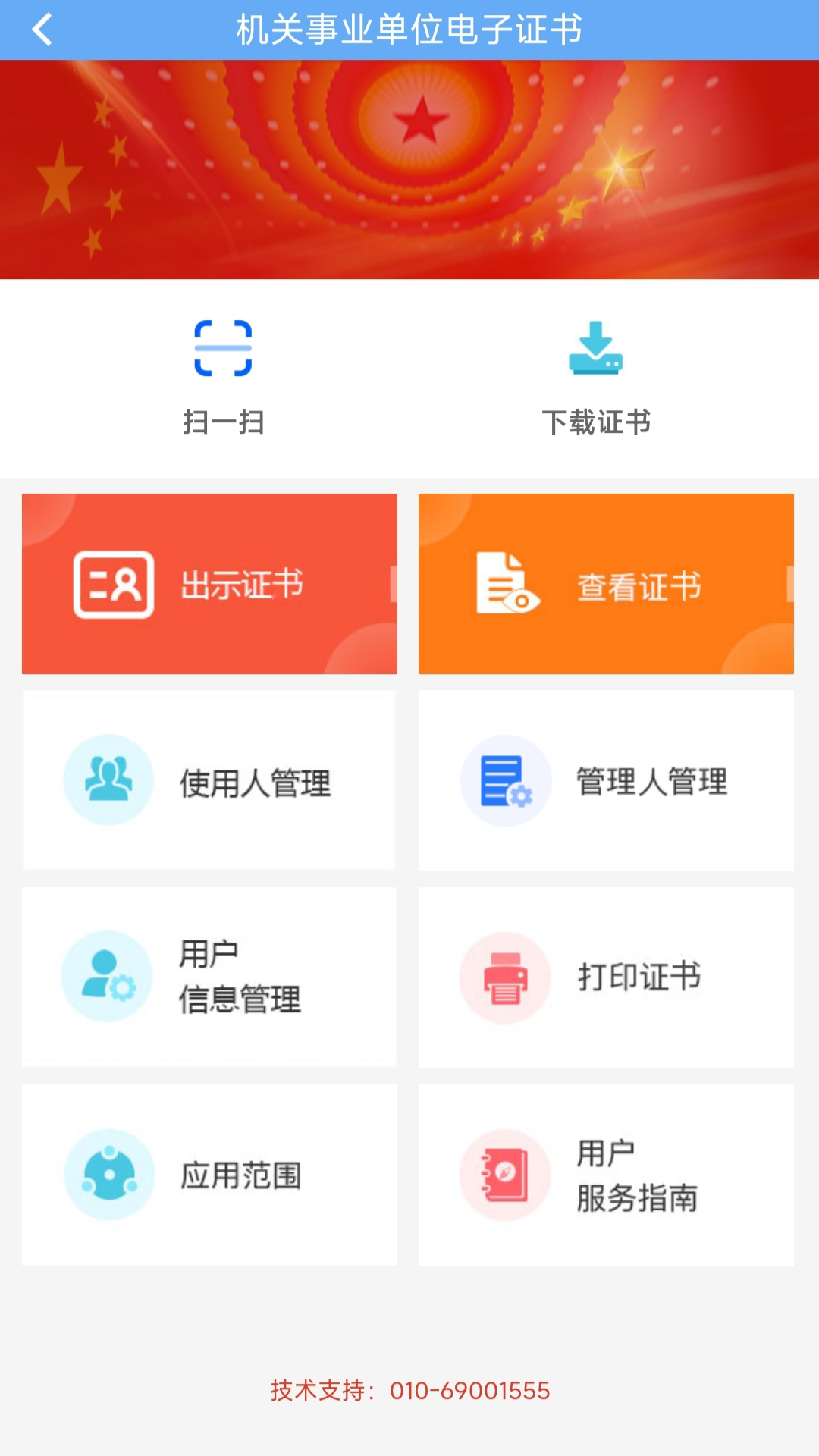Viewport: 819px width, 1456px height.
Task: Tap the 扫一扫 scan icon
Action: tap(222, 348)
